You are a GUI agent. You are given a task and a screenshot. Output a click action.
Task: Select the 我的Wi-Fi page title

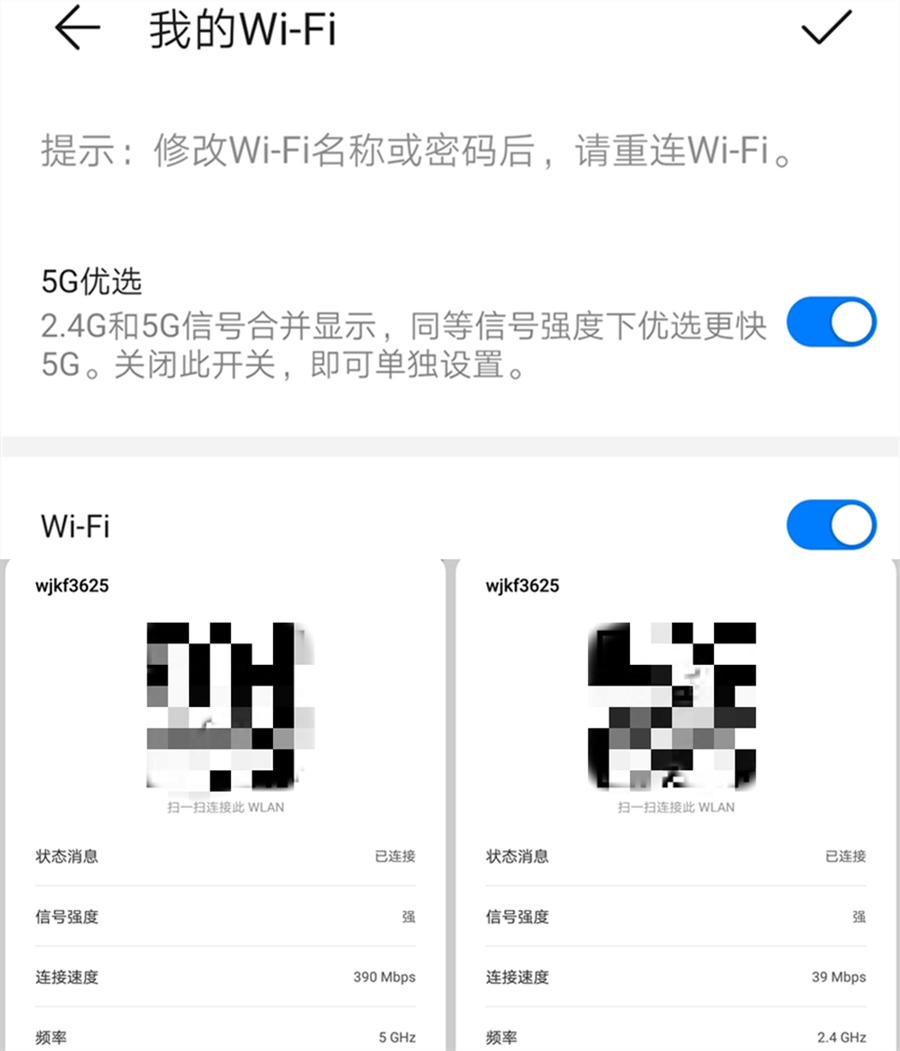240,28
